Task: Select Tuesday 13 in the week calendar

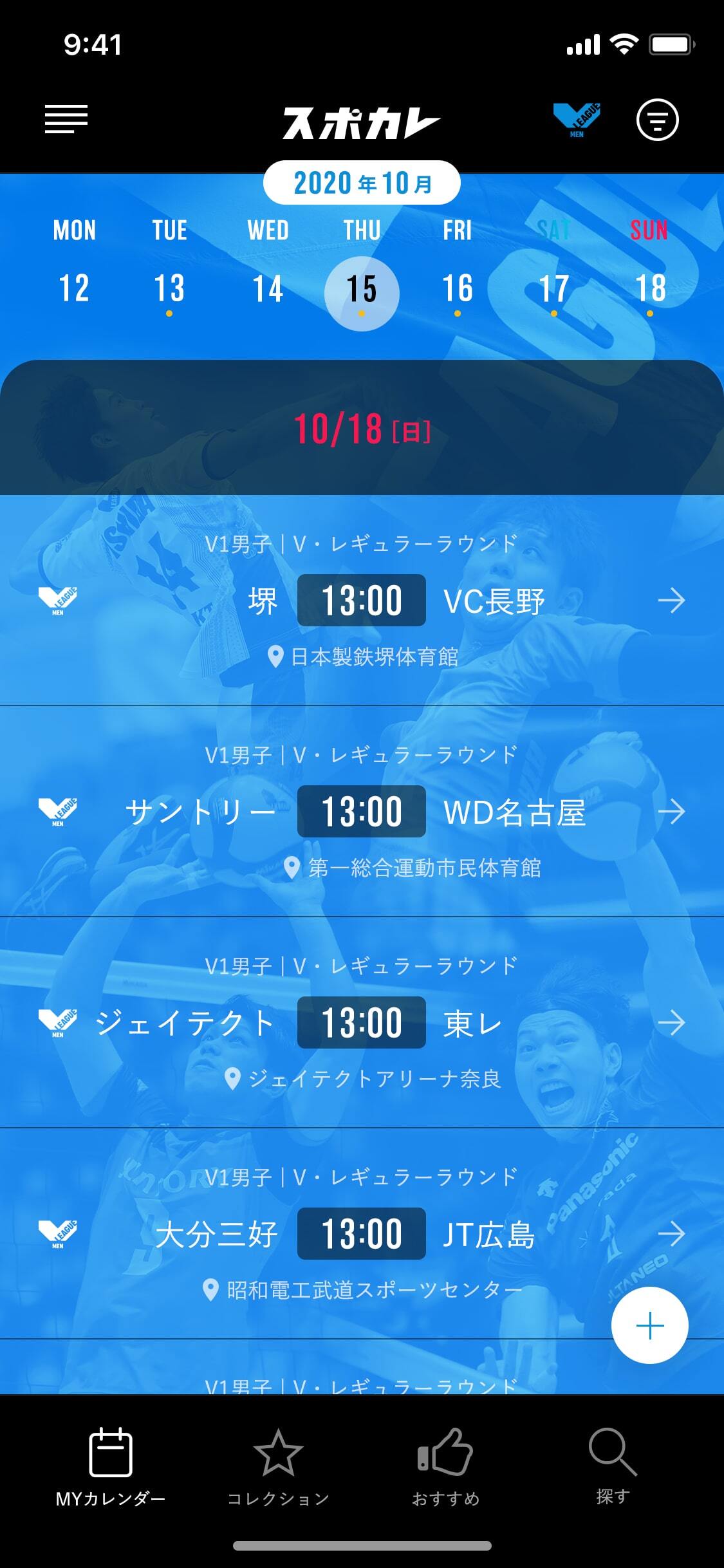Action: (x=169, y=288)
